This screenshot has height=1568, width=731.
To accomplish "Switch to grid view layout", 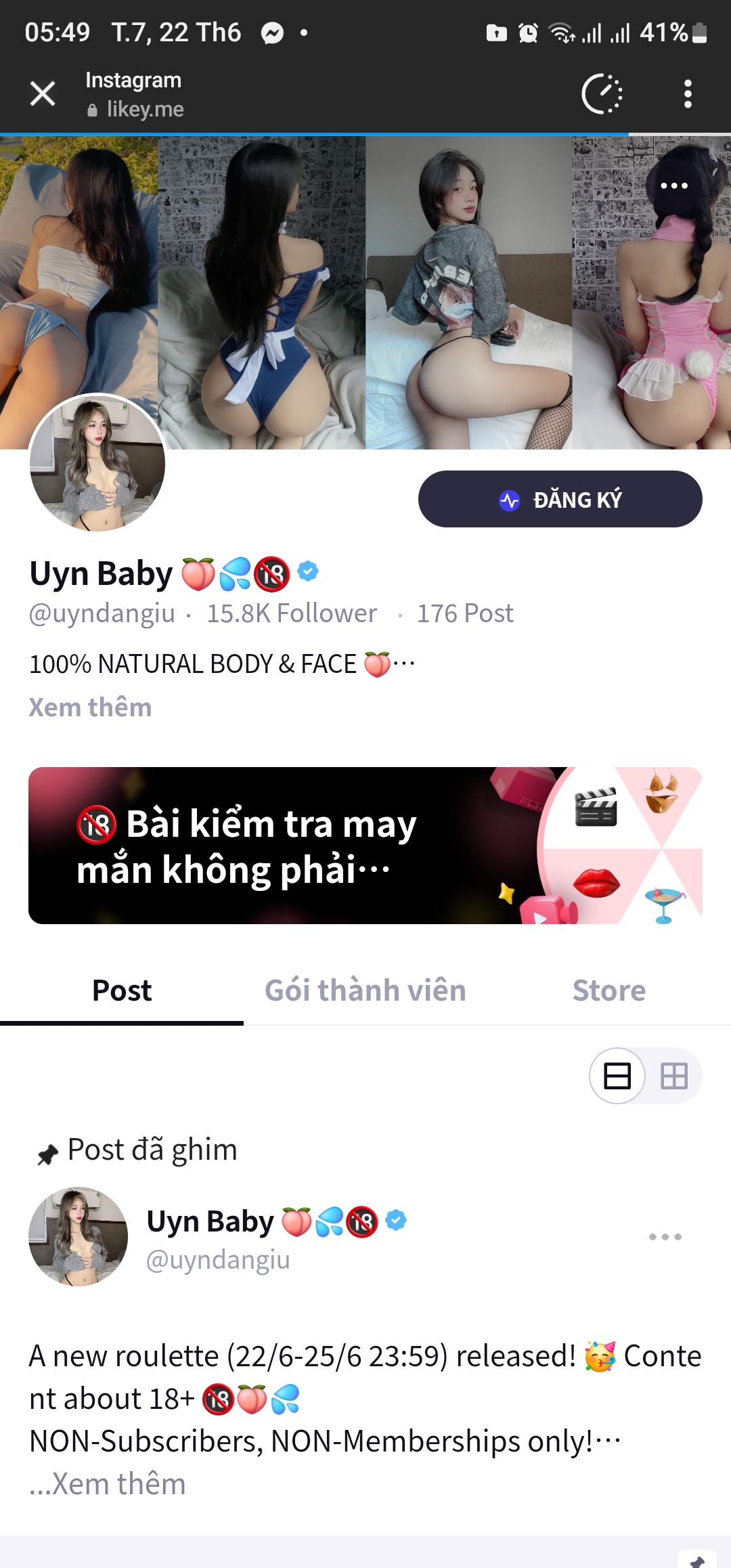I will (x=674, y=1076).
